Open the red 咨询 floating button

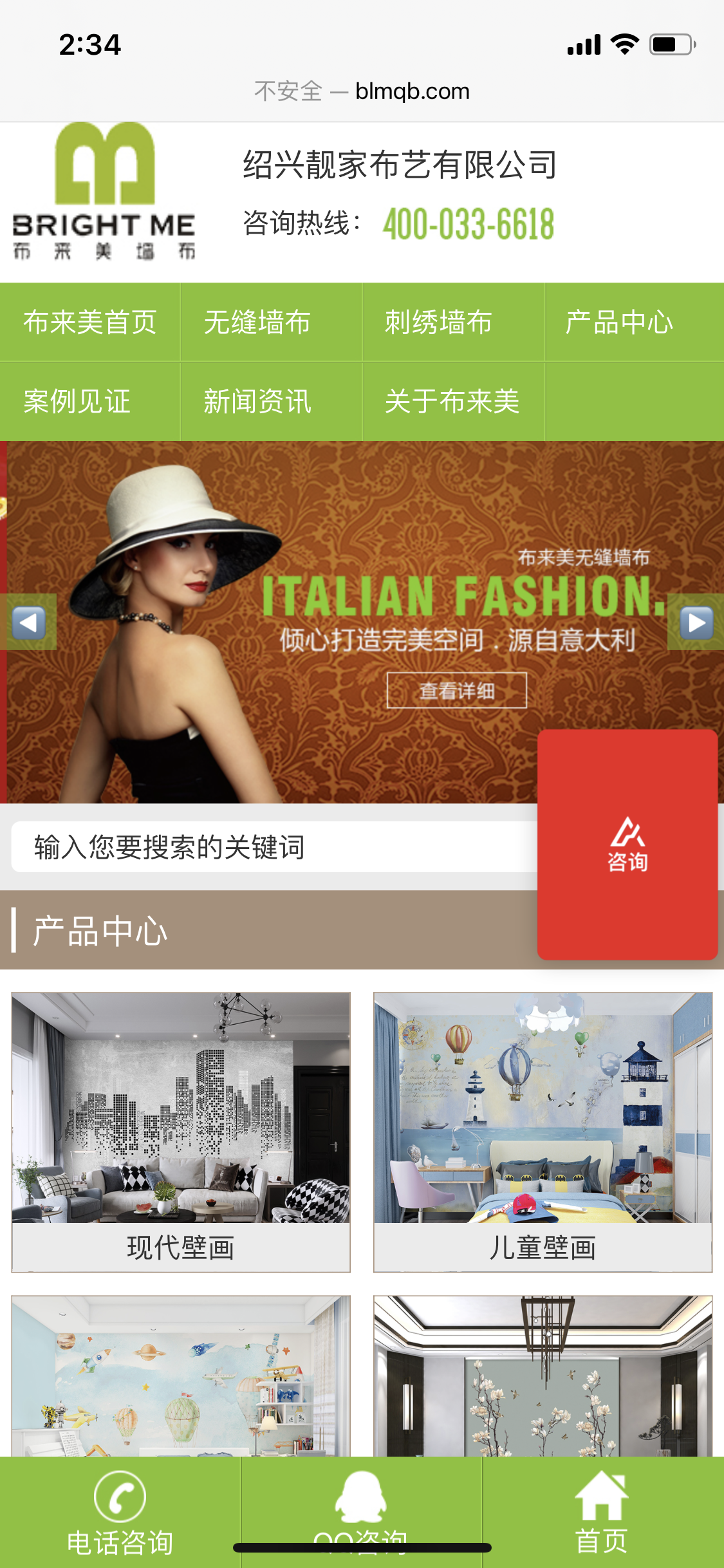point(627,845)
